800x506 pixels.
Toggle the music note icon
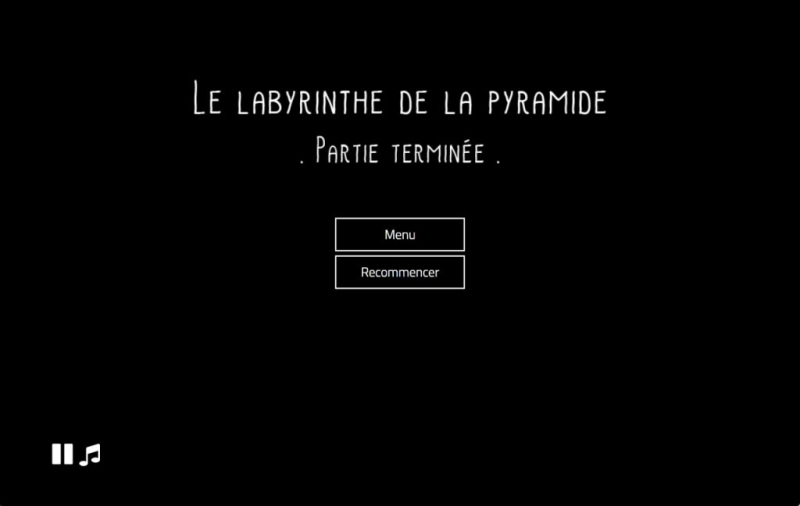pos(90,455)
